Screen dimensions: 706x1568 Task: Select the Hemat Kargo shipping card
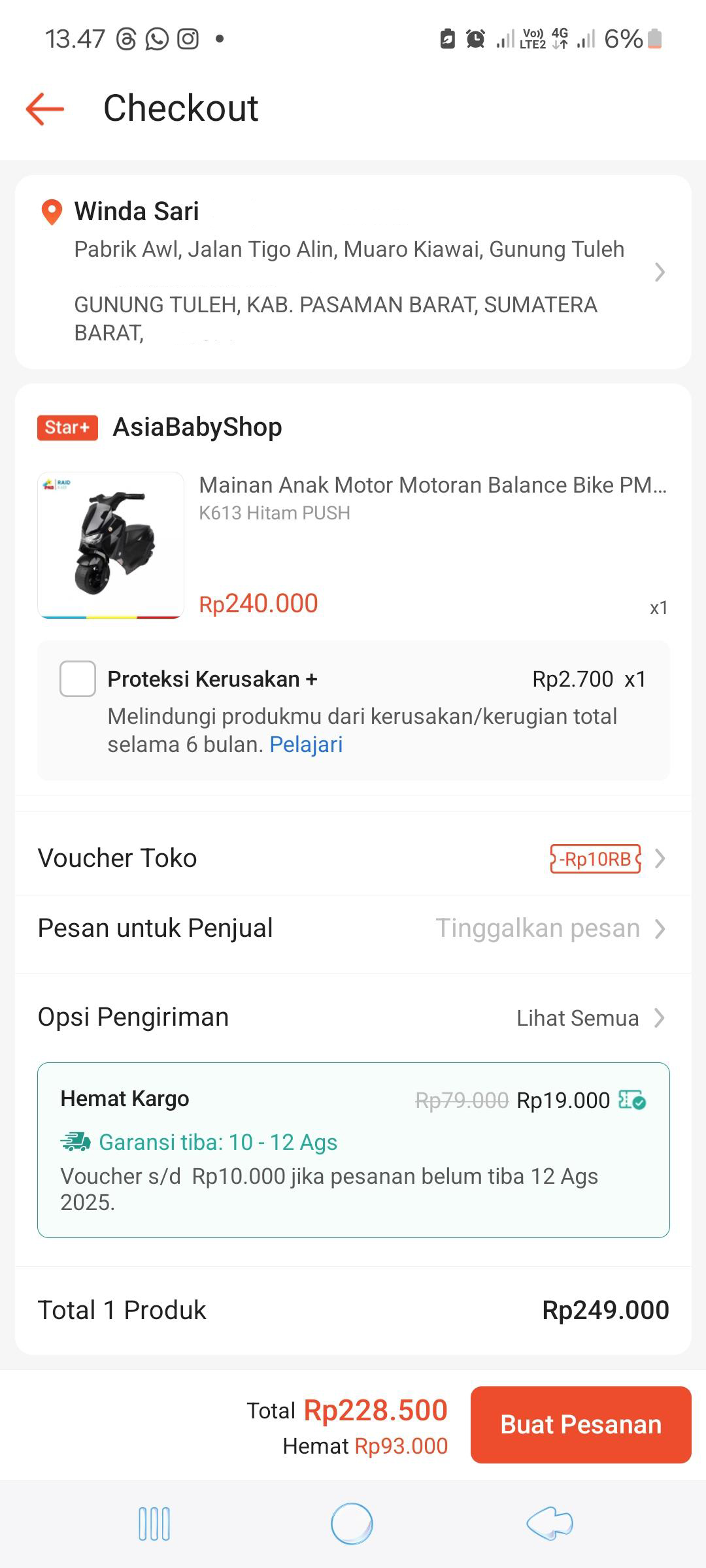(353, 1150)
